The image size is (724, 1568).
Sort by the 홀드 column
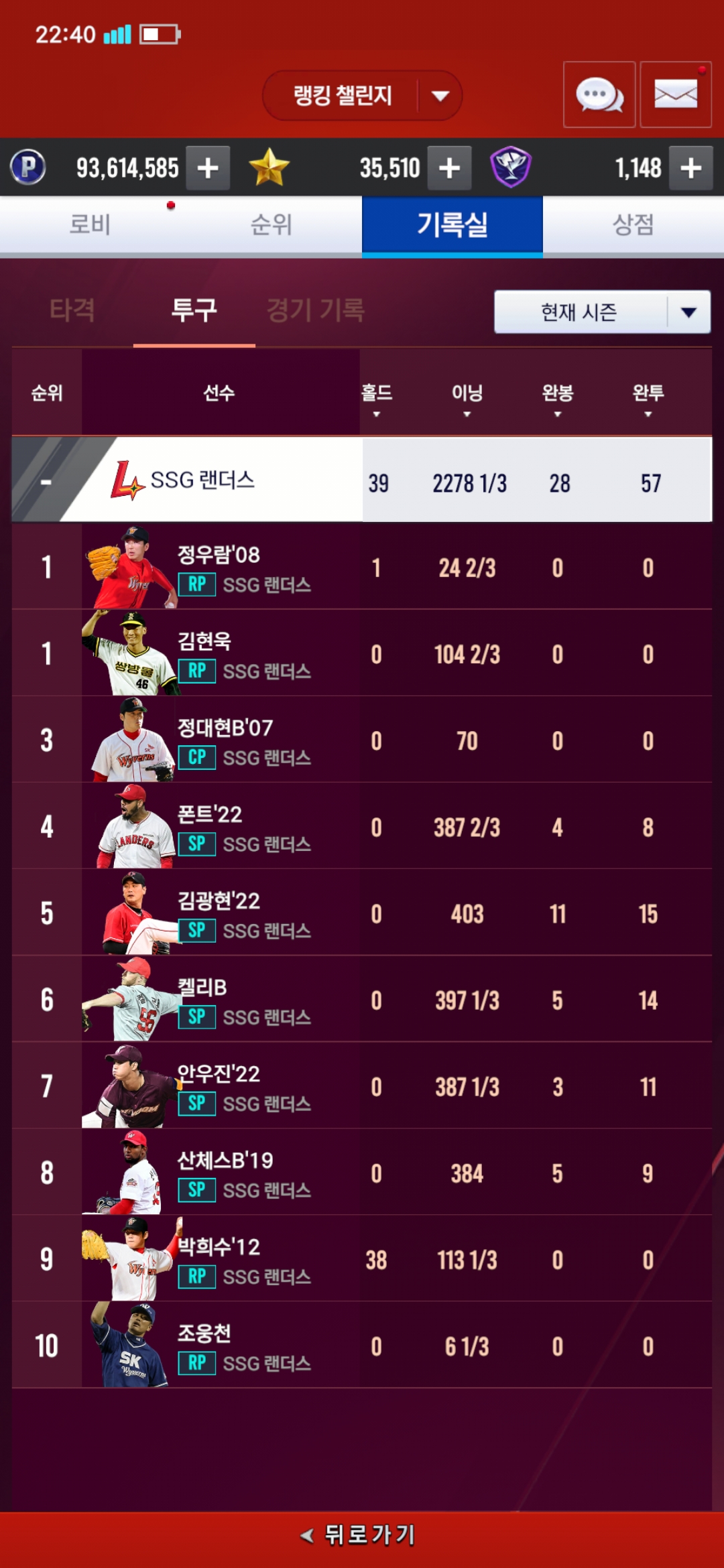point(376,398)
